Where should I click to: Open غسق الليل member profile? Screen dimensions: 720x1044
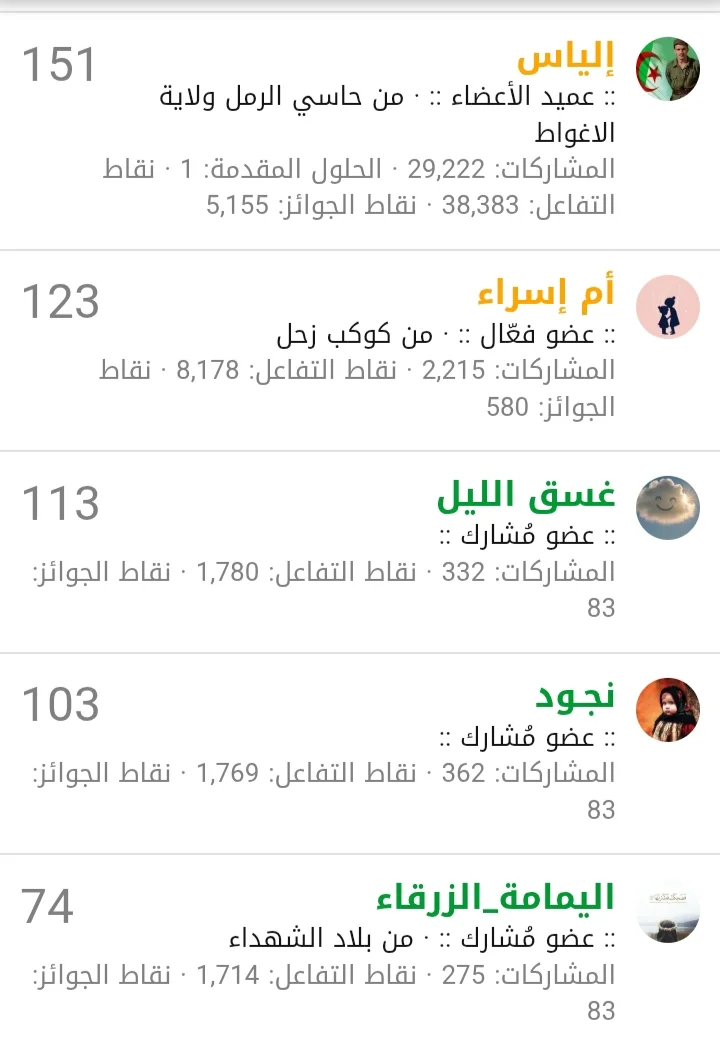[526, 496]
